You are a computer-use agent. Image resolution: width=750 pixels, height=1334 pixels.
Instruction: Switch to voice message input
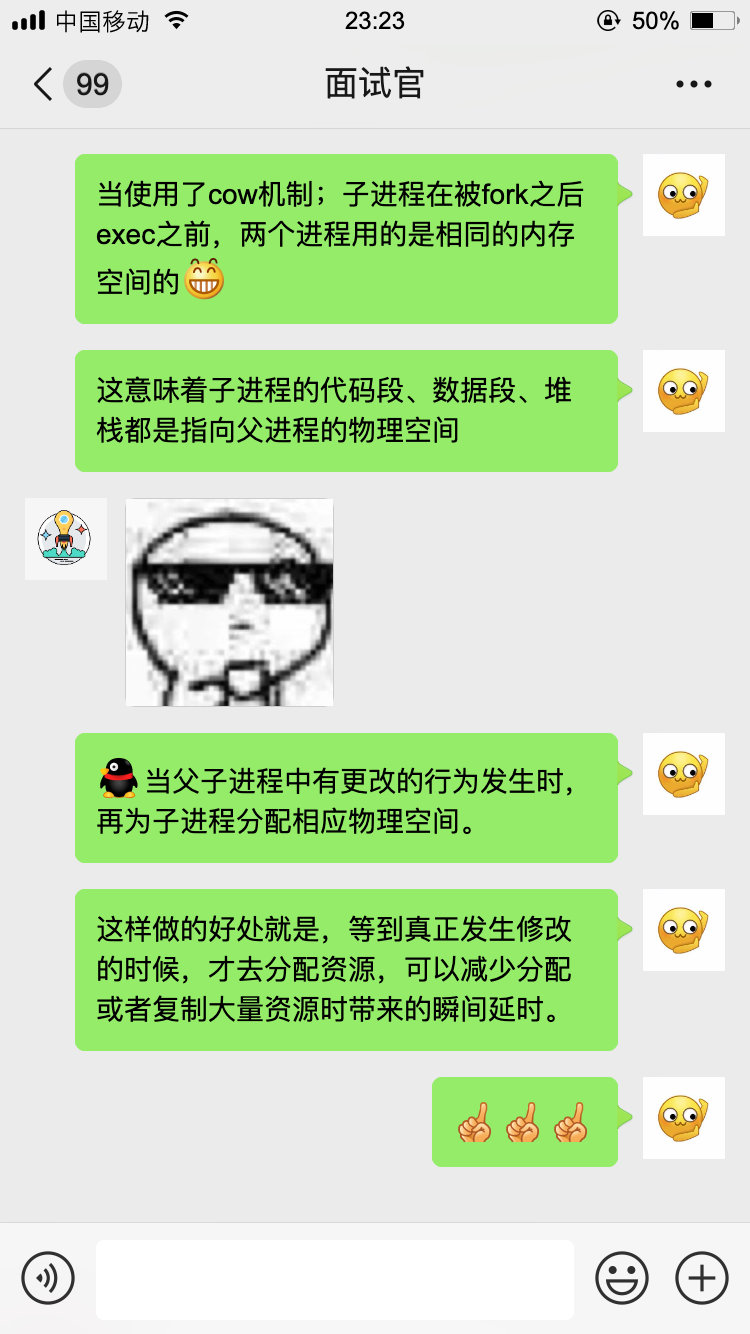pyautogui.click(x=48, y=1277)
